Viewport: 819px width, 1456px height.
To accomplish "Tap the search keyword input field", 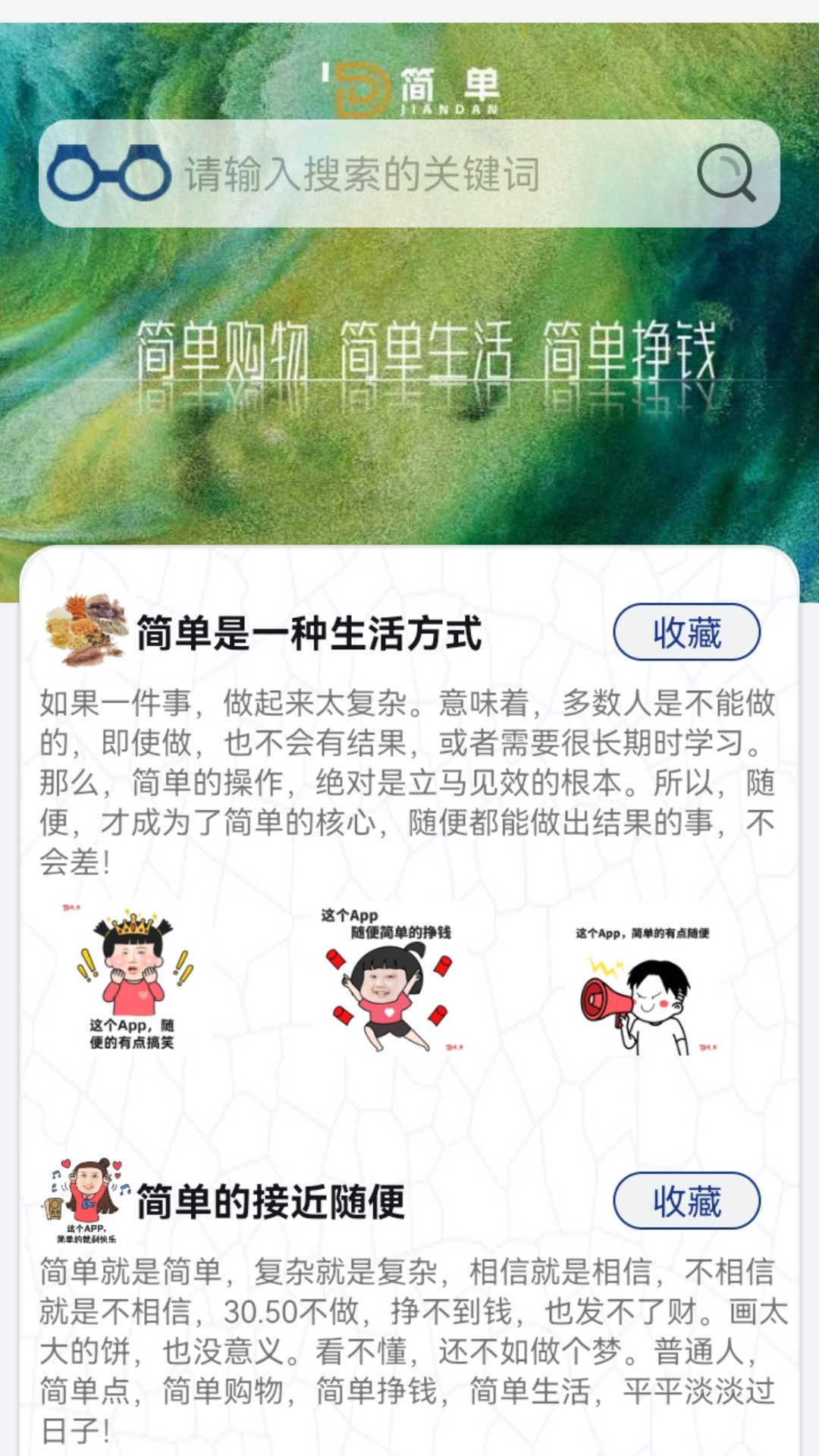I will click(x=425, y=174).
